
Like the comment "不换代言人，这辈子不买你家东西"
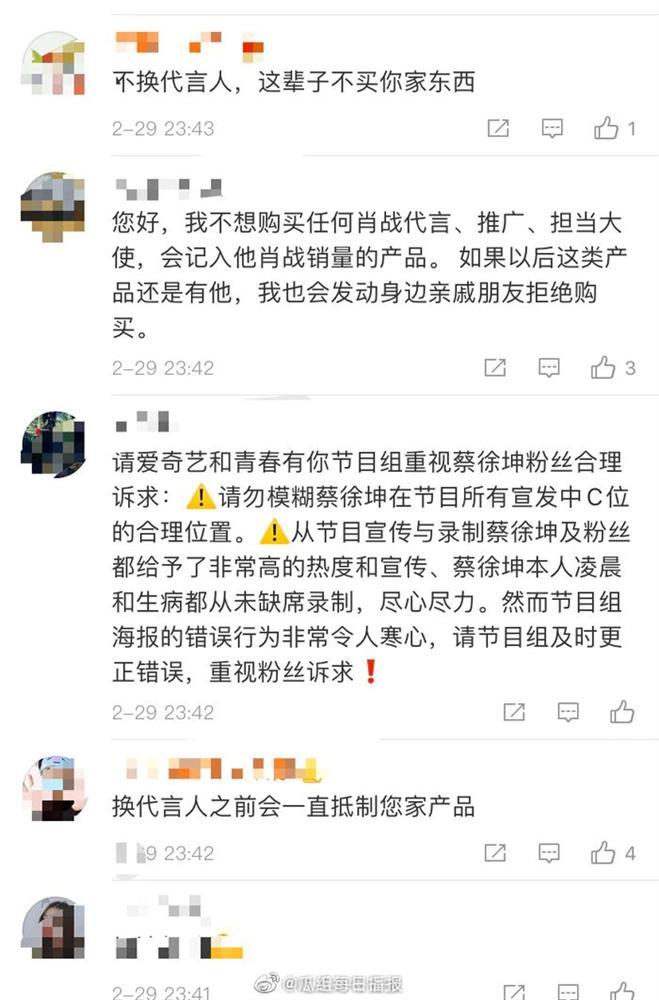606,128
